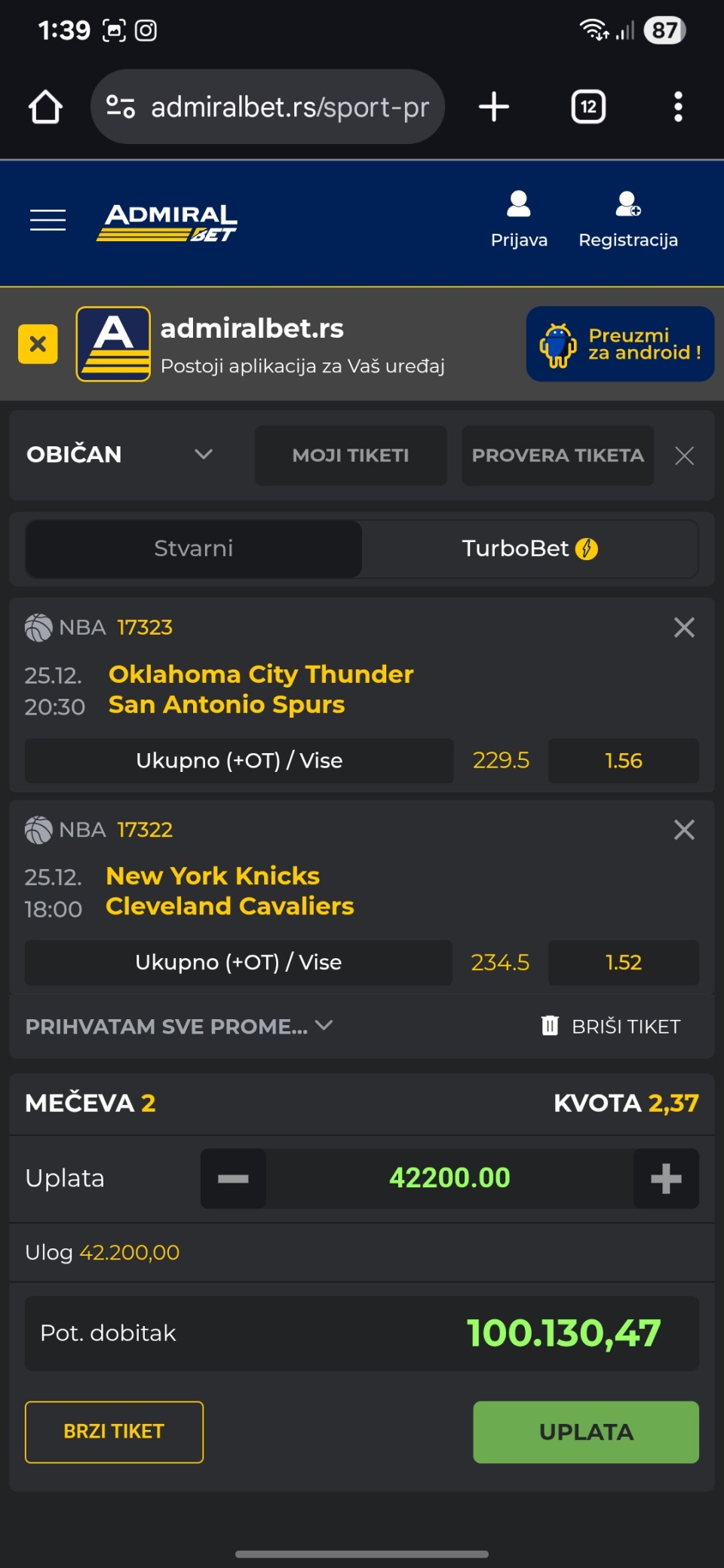Show the open tabs switcher
Screen dimensions: 724x1568
coord(588,107)
